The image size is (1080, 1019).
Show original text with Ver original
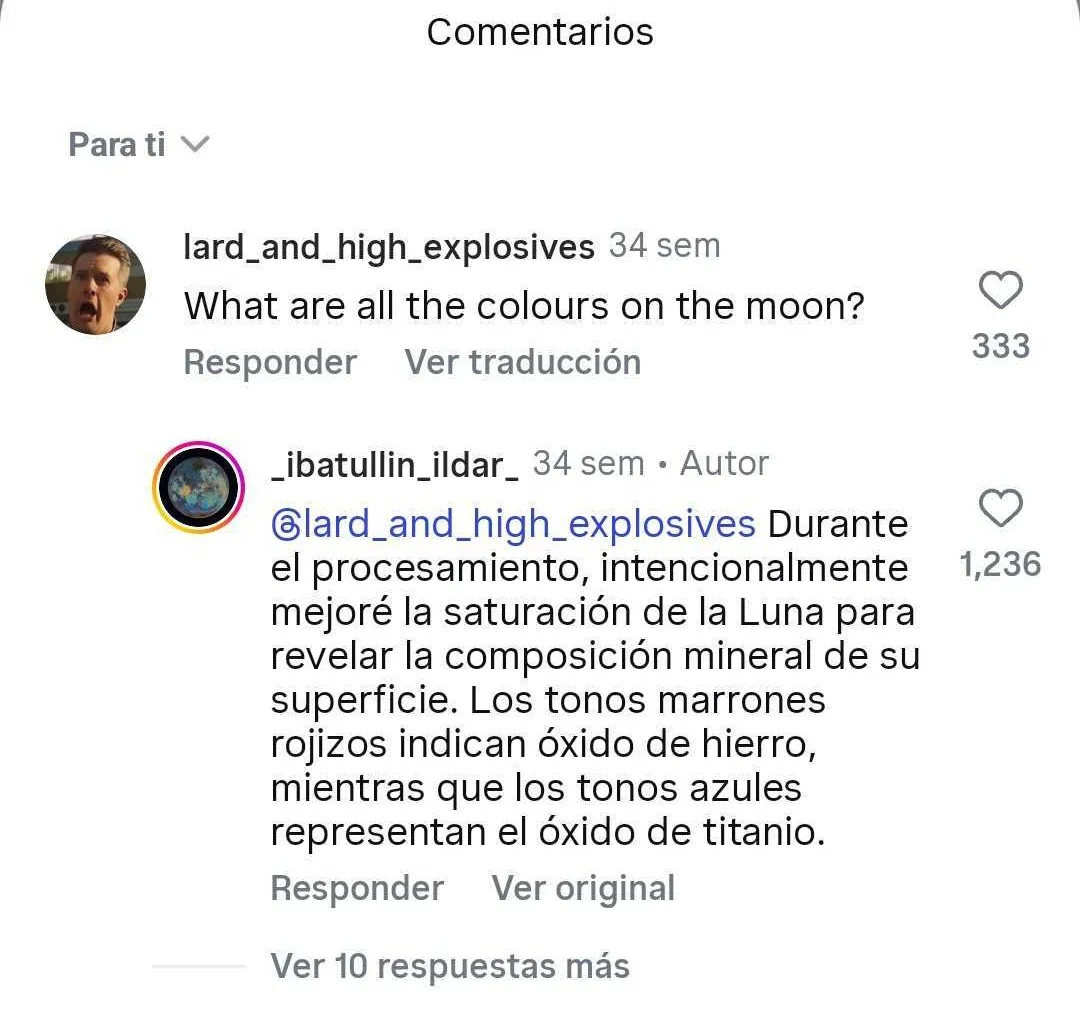click(583, 888)
